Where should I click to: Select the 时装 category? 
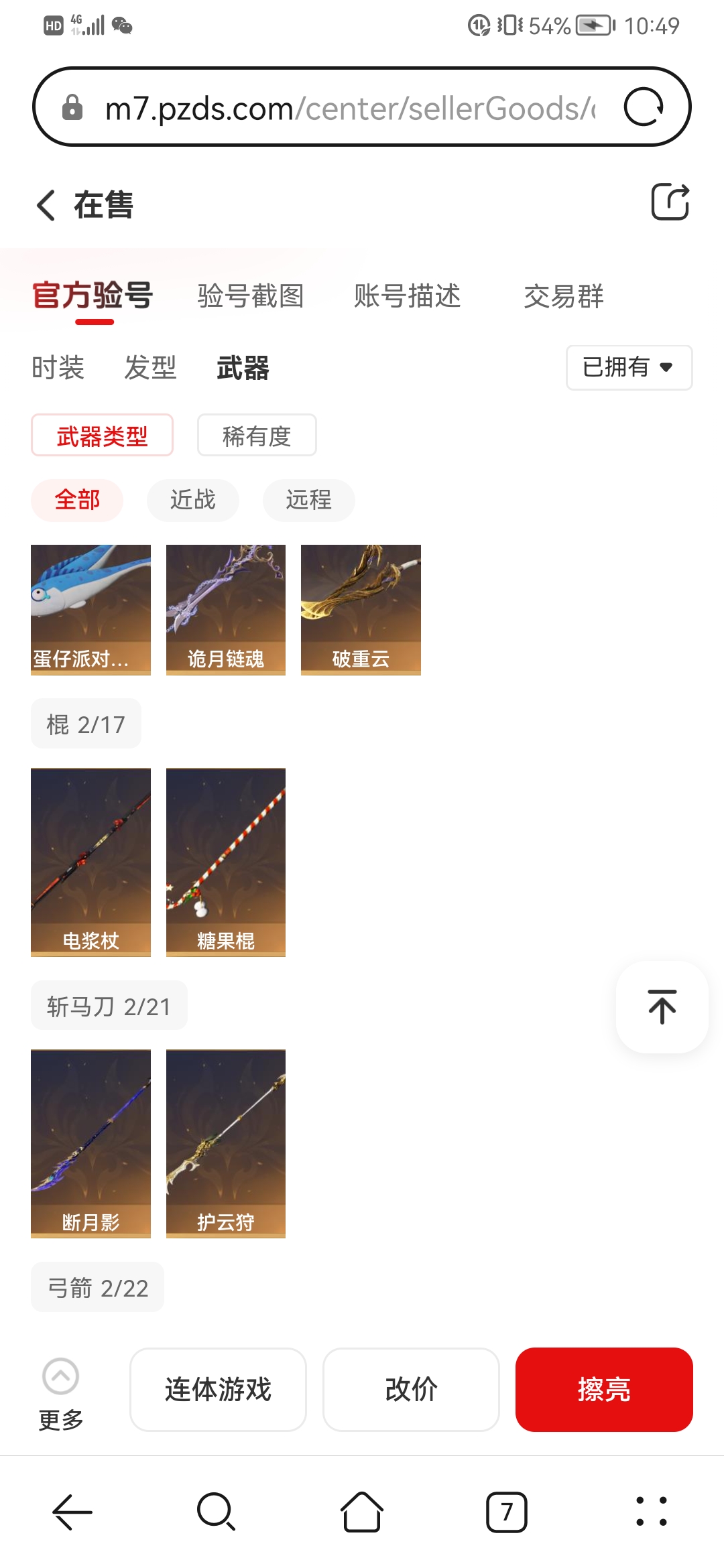(58, 368)
